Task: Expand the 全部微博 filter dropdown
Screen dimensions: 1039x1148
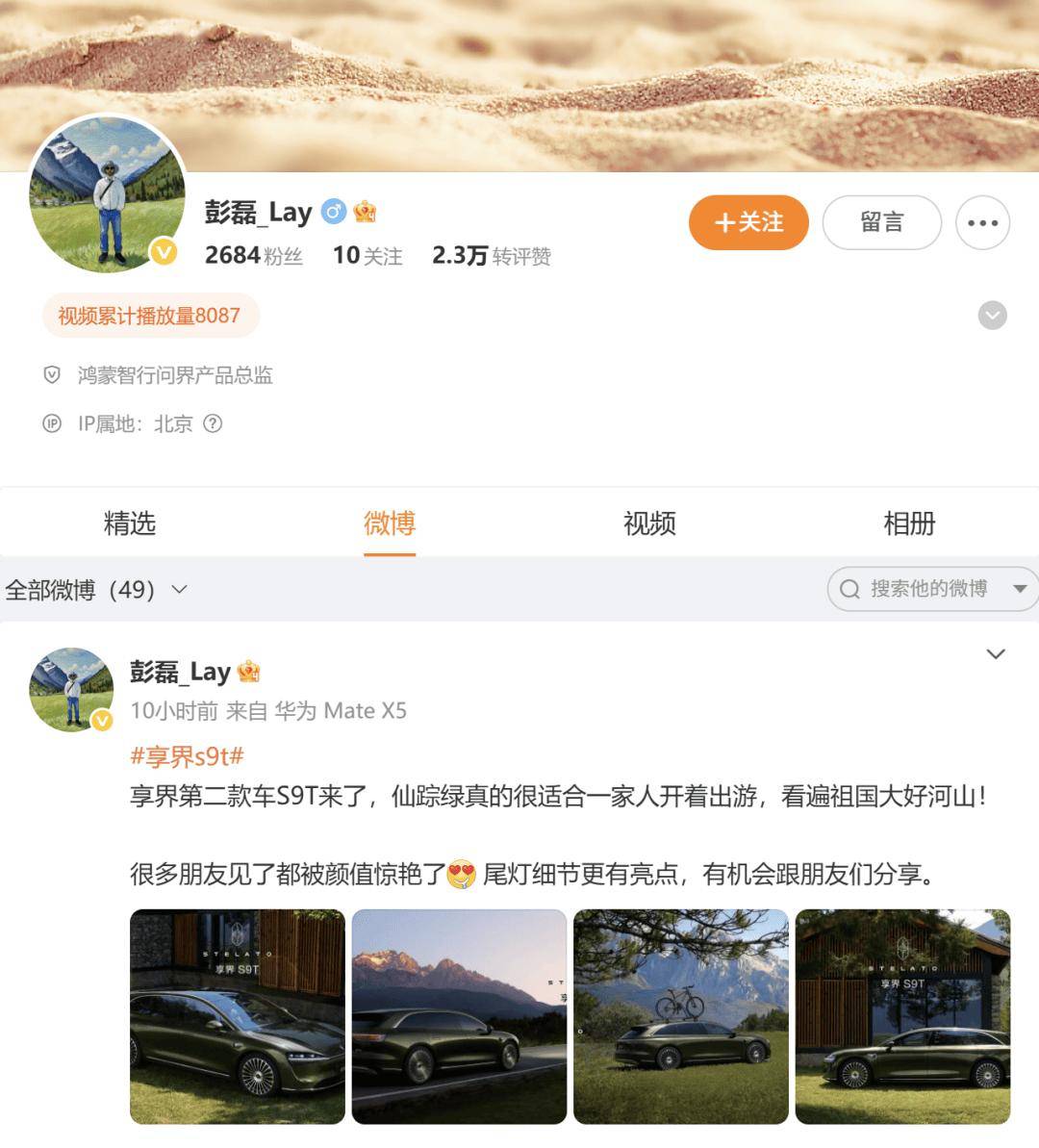Action: click(x=96, y=590)
